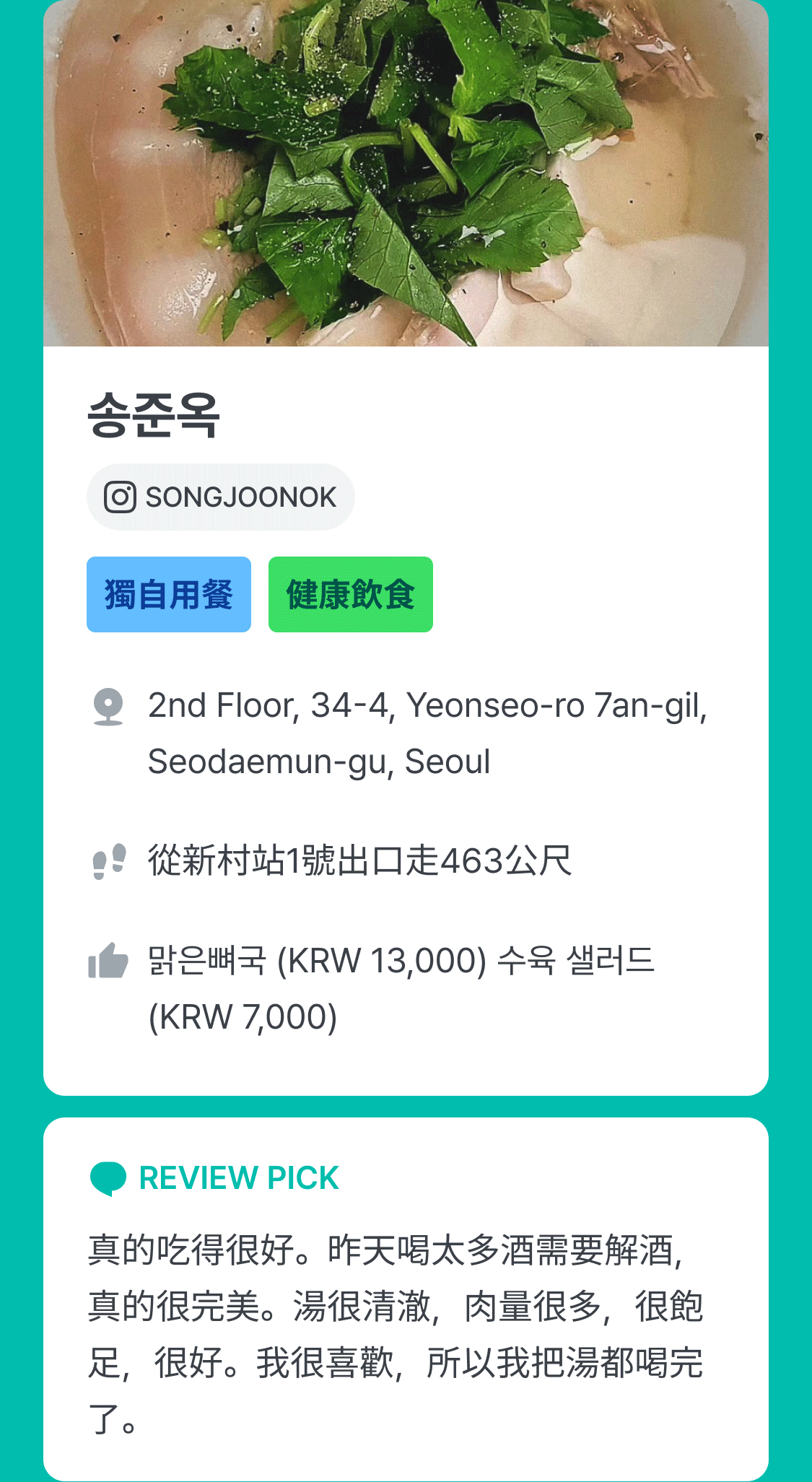The image size is (812, 1482).
Task: Click the food photo thumbnail at the top
Action: point(406,173)
